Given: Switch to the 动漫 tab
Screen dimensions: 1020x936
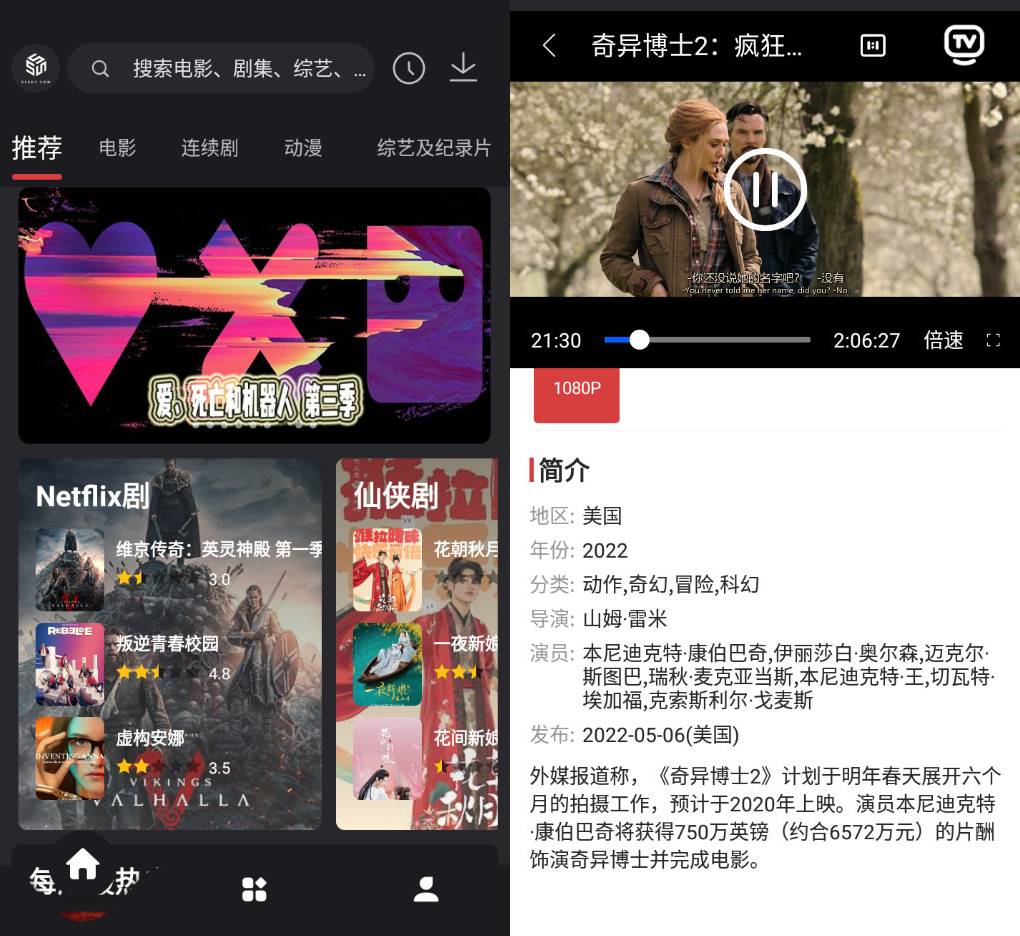Looking at the screenshot, I should pos(303,148).
